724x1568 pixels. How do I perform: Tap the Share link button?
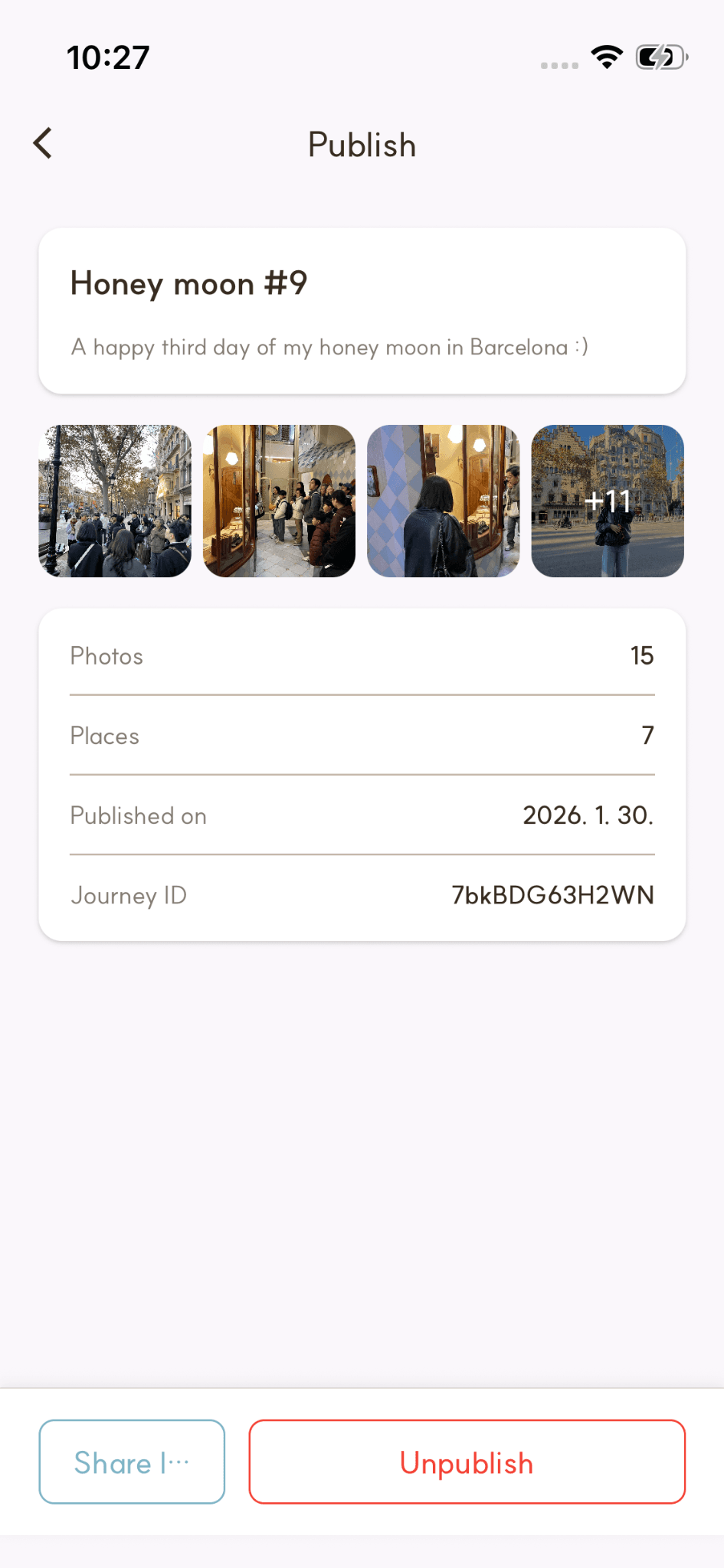[x=131, y=1462]
